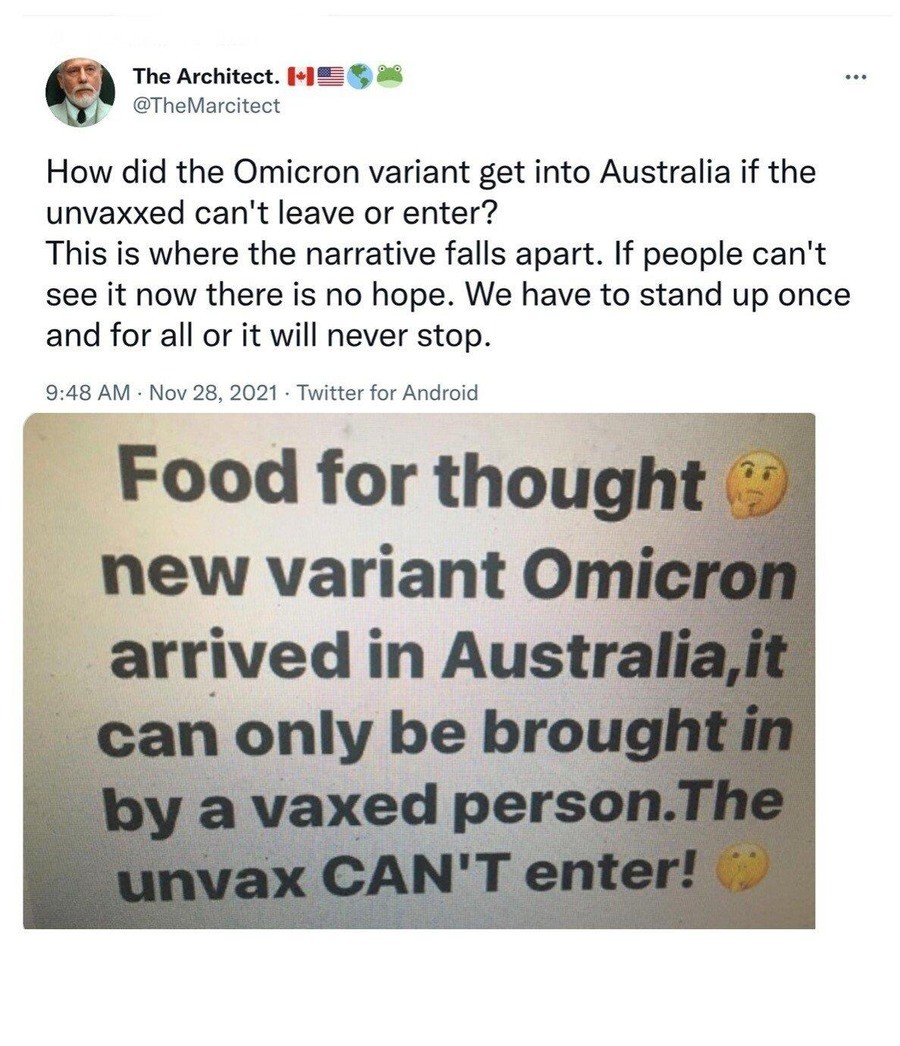Open the tweet's three-dot overflow menu
The width and height of the screenshot is (900, 1046).
coord(855,77)
